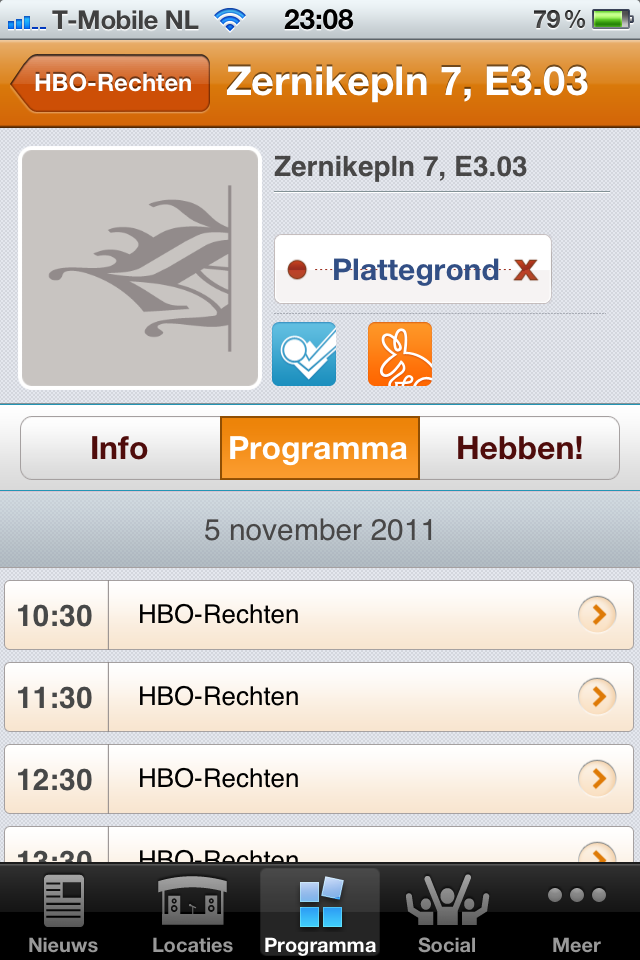Screen dimensions: 640x960
Task: Open the orange rabbit icon
Action: click(x=400, y=354)
